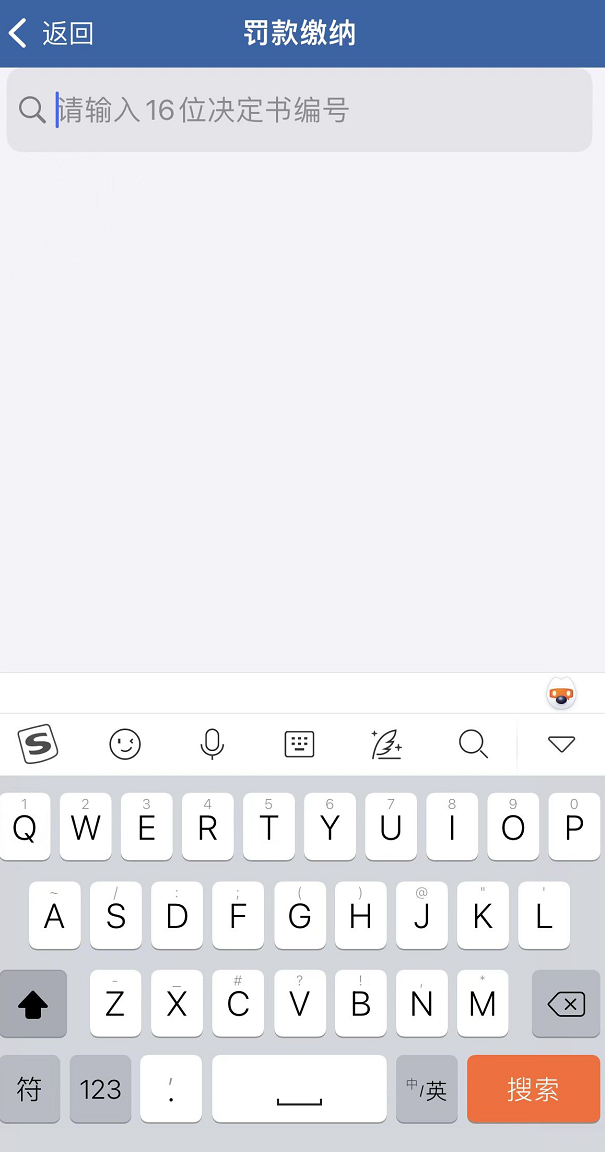Open the Sogou keyboard logo menu

point(38,744)
